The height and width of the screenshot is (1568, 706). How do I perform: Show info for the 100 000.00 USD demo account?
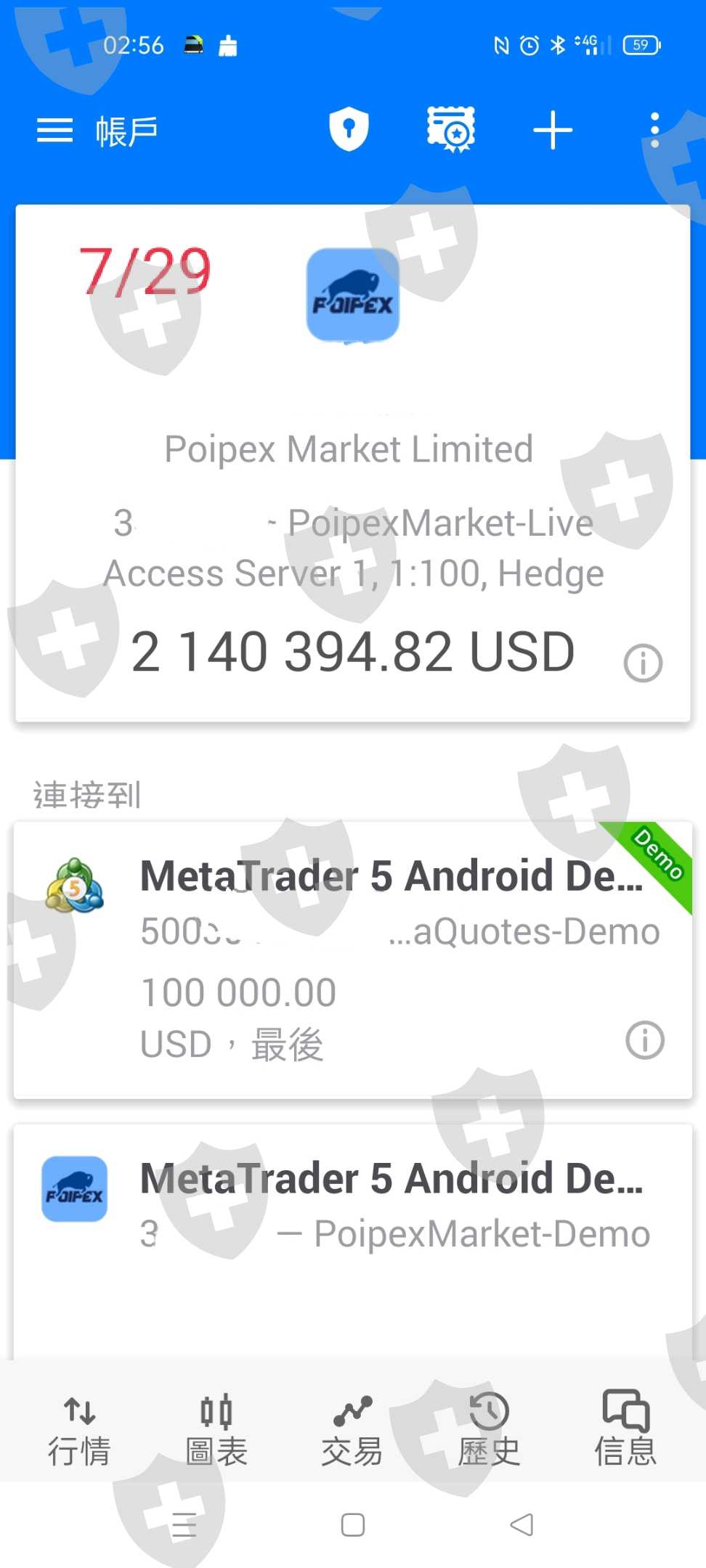(644, 1040)
